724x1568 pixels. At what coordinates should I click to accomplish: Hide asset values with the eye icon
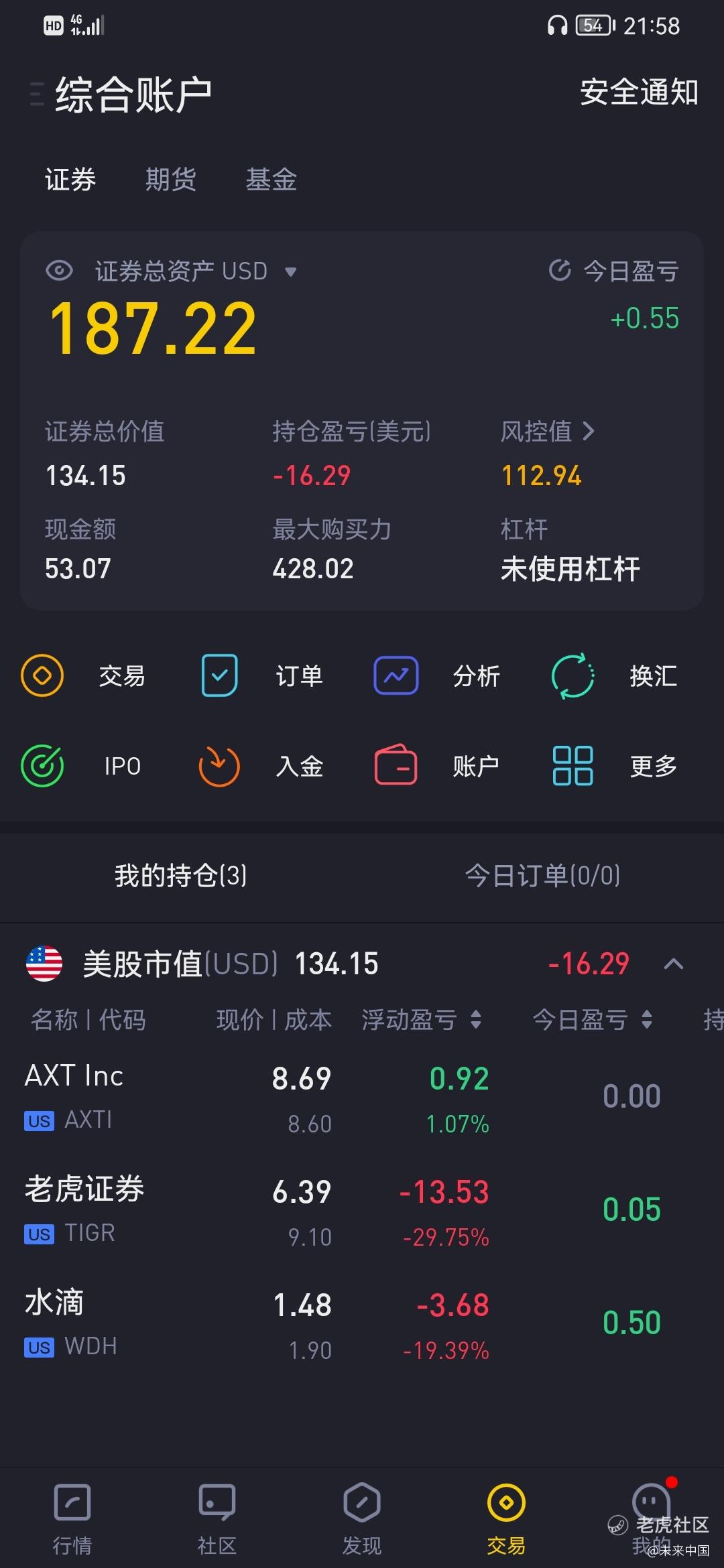coord(59,271)
